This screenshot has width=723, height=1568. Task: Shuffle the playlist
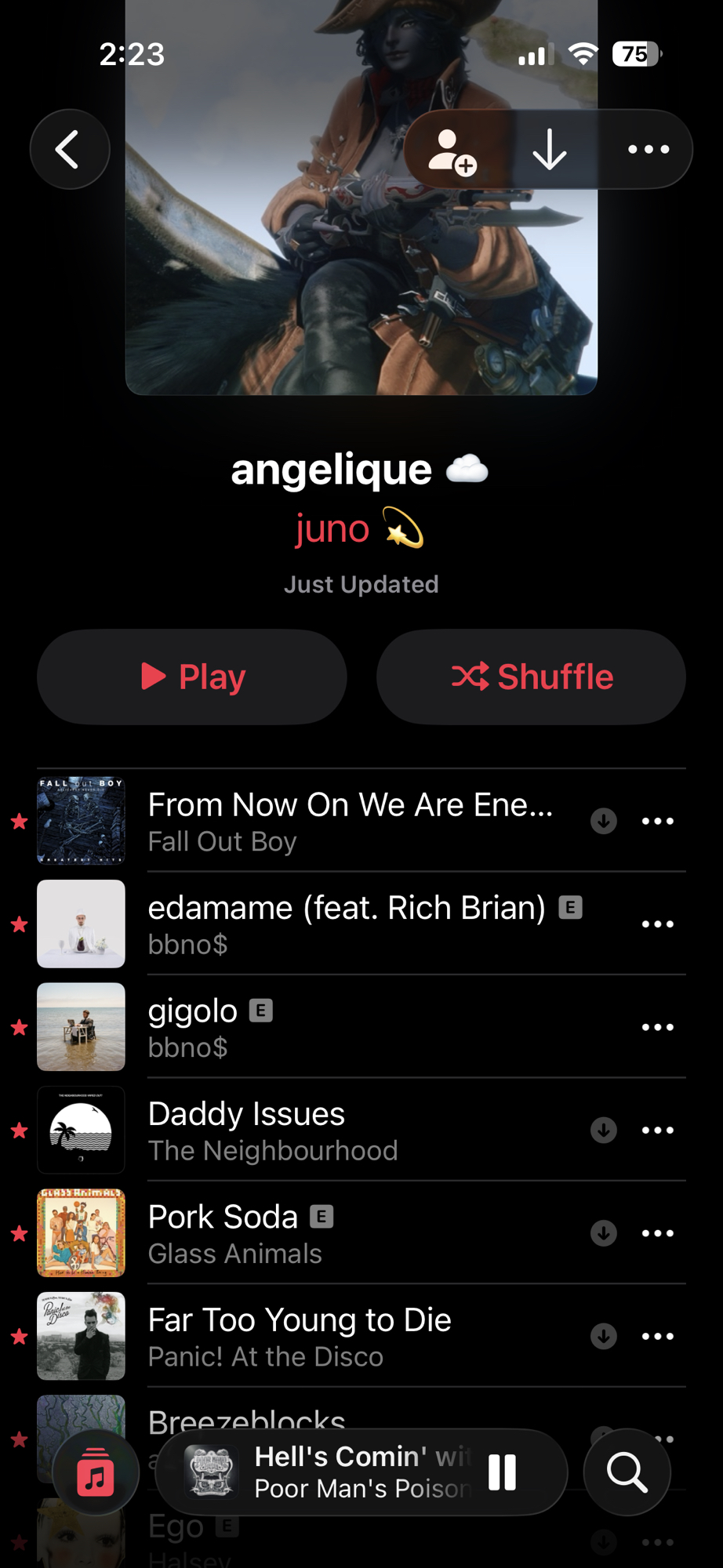(x=532, y=677)
